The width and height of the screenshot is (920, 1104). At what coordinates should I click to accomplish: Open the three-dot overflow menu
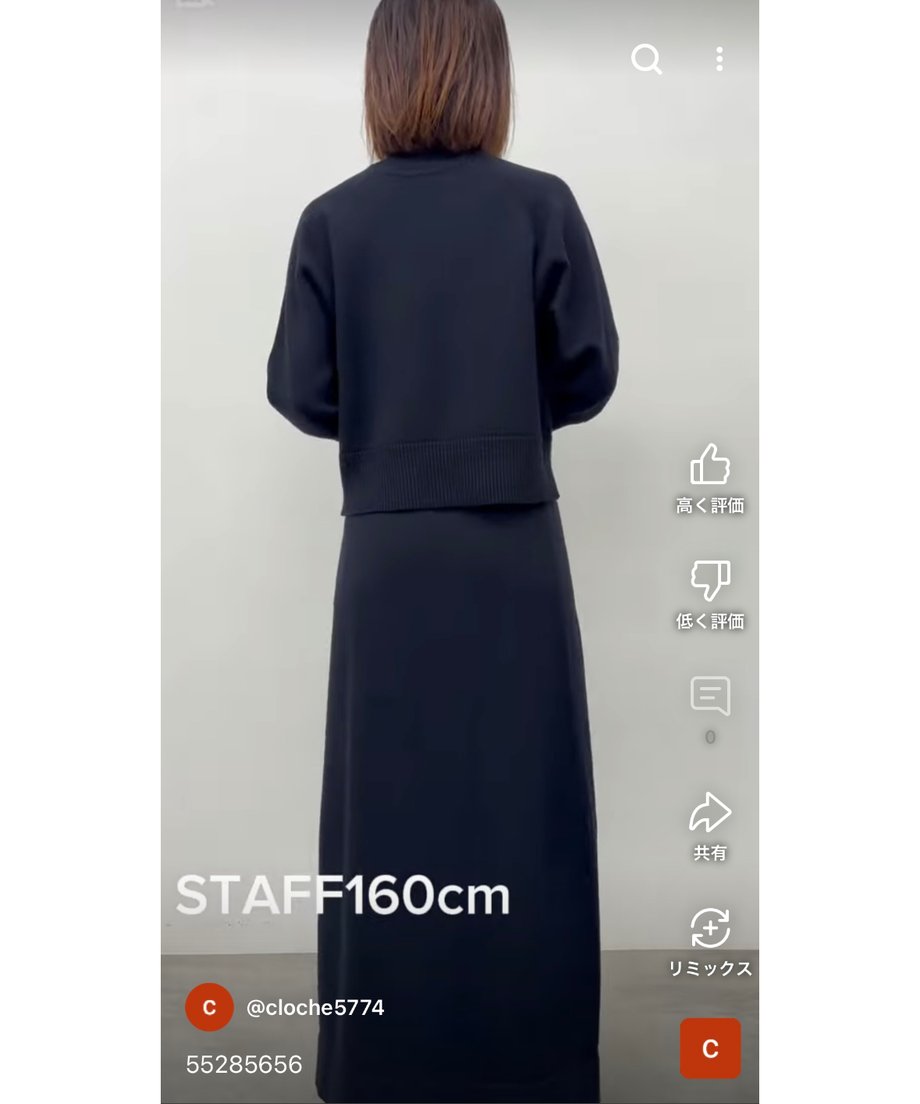click(719, 59)
